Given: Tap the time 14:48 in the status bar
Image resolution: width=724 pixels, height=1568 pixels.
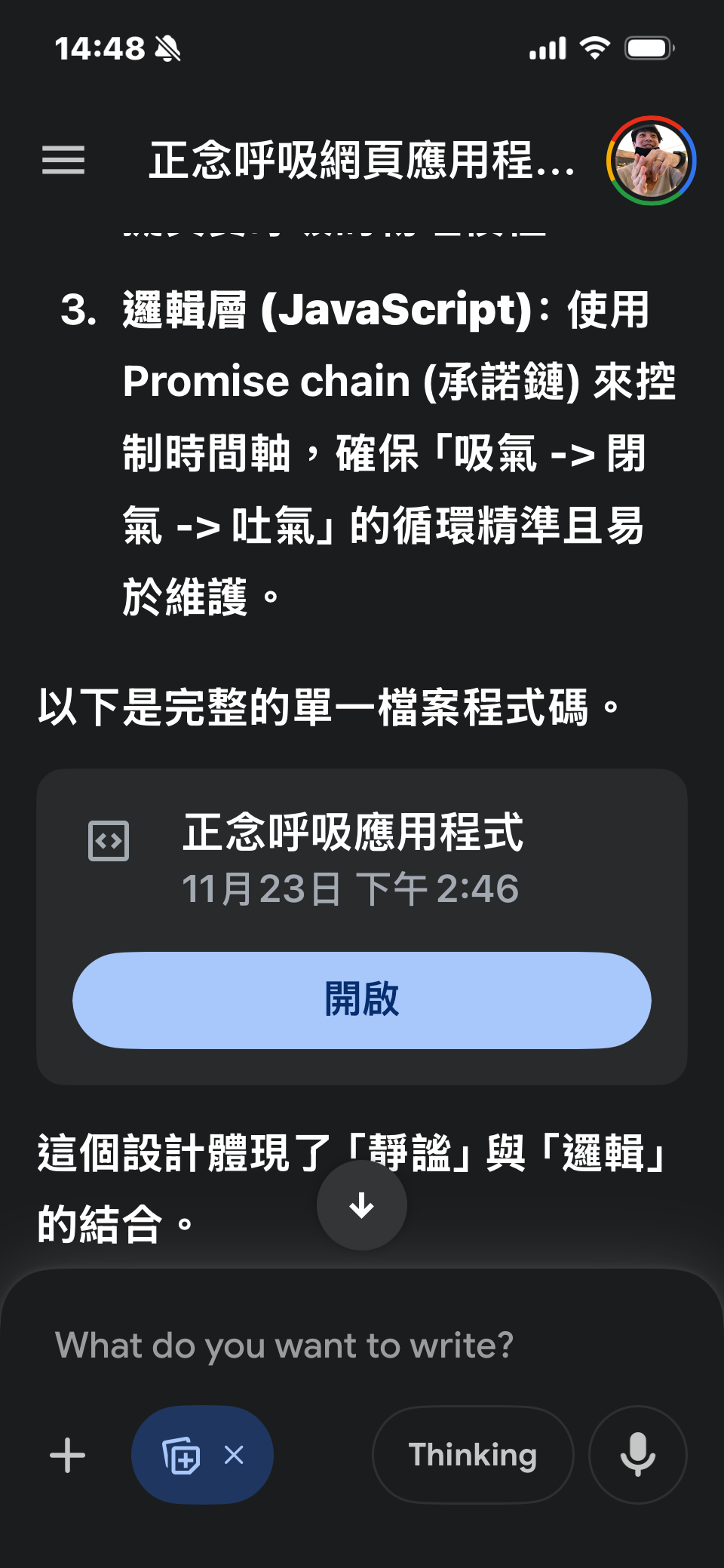Looking at the screenshot, I should [98, 47].
